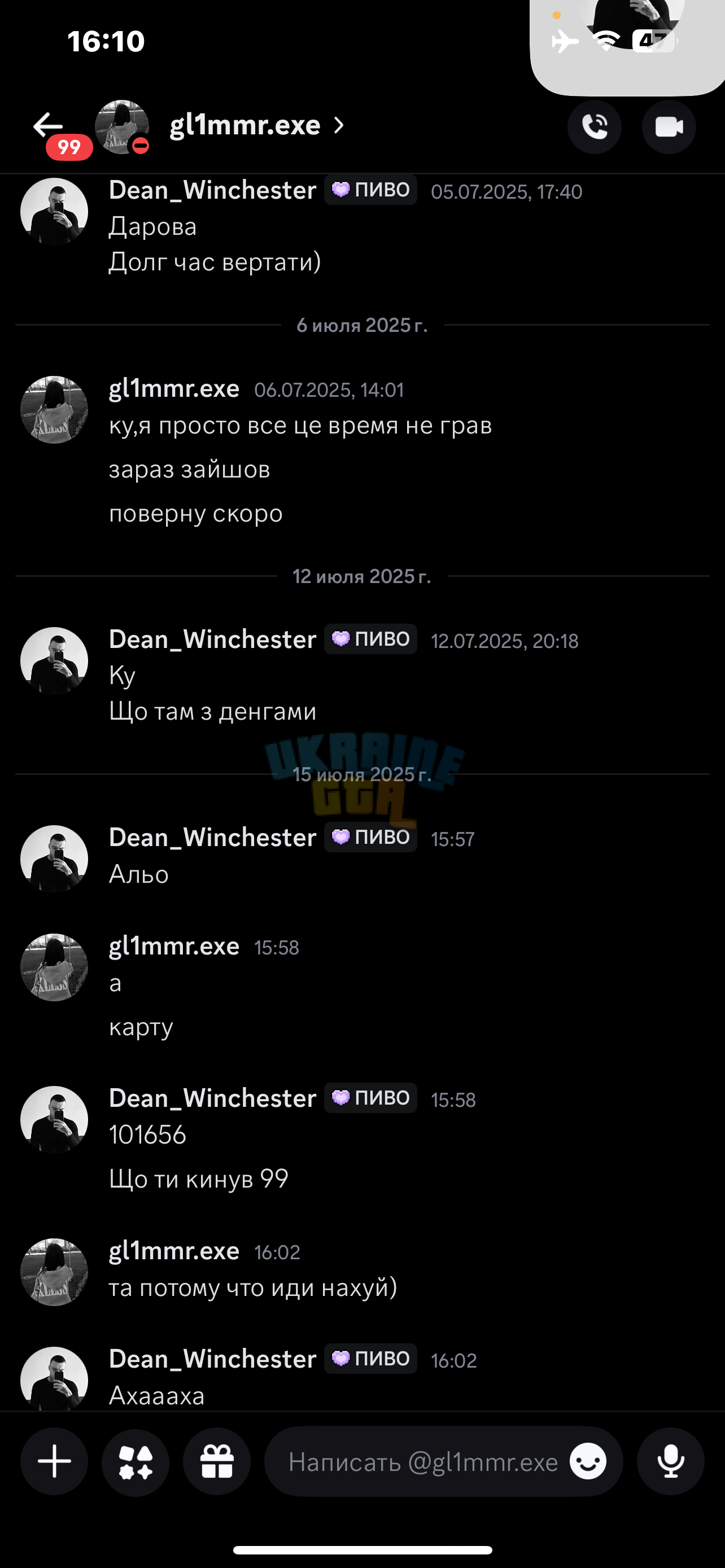Tap the ПИВО server tag beside Альо message
Viewport: 725px width, 1568px height.
370,837
